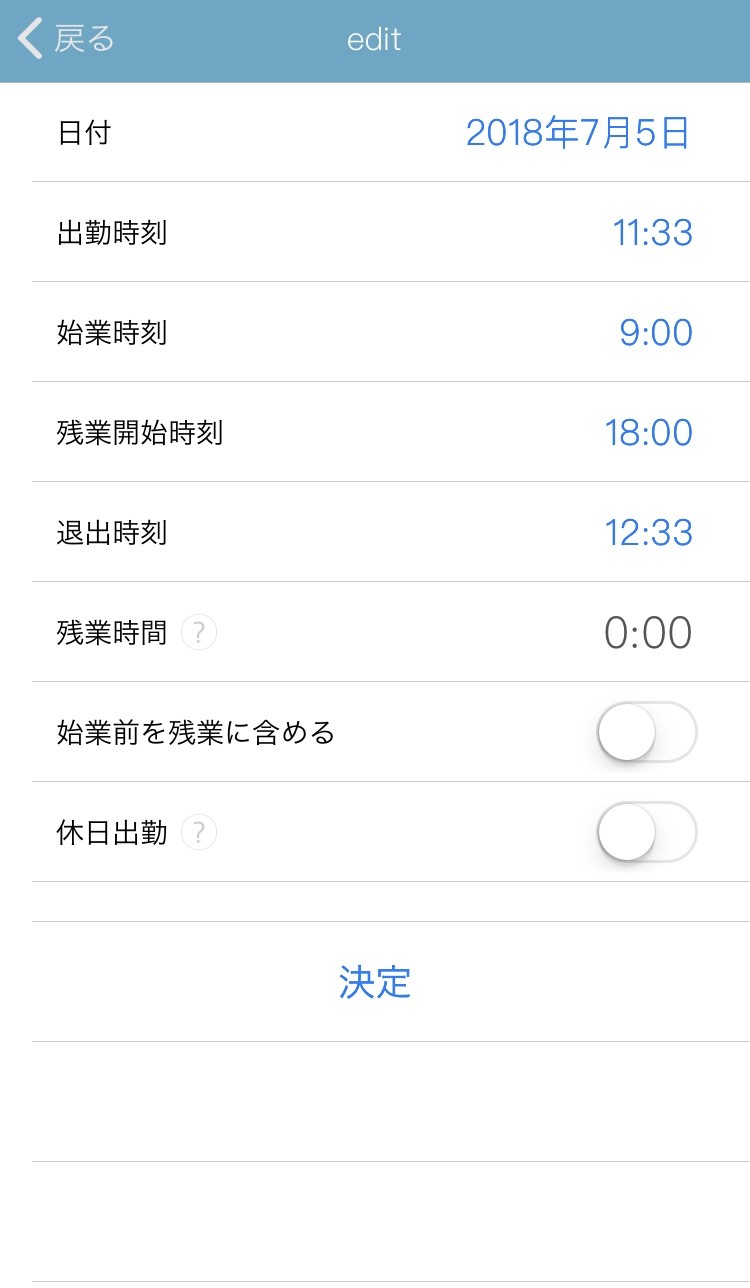
Task: Edit the 出勤時刻 time 11:33
Action: click(x=652, y=233)
